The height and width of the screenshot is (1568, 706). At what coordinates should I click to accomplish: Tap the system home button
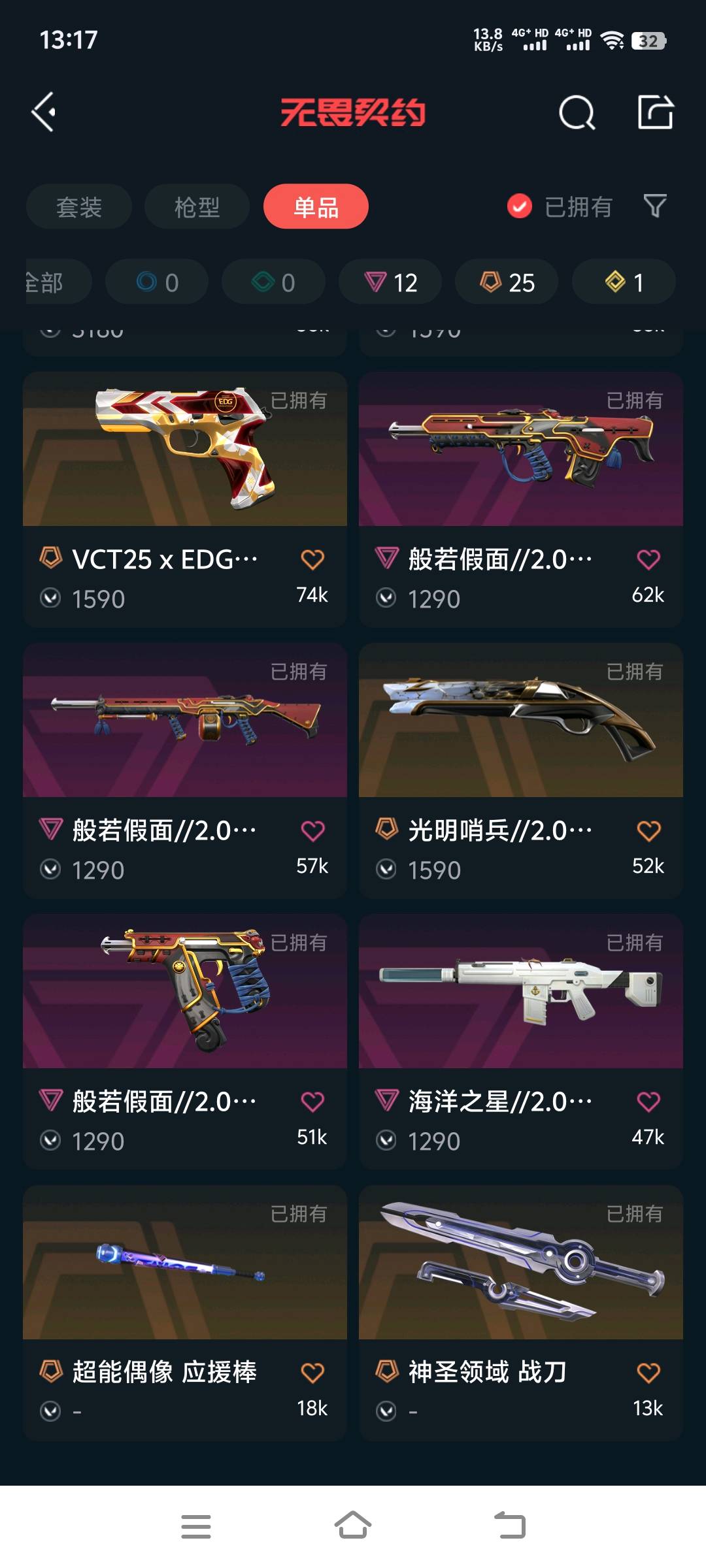[353, 1526]
